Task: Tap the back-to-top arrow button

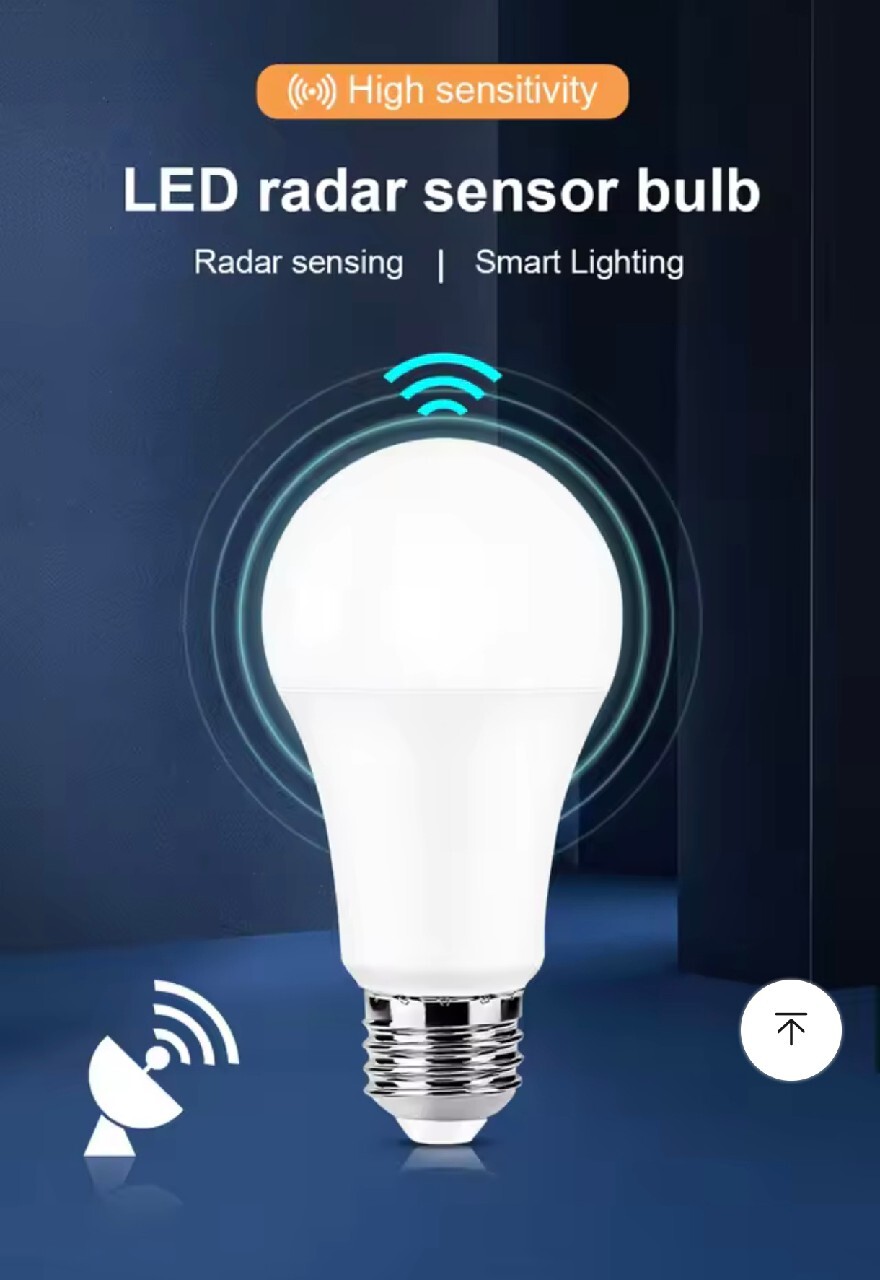Action: [790, 1029]
